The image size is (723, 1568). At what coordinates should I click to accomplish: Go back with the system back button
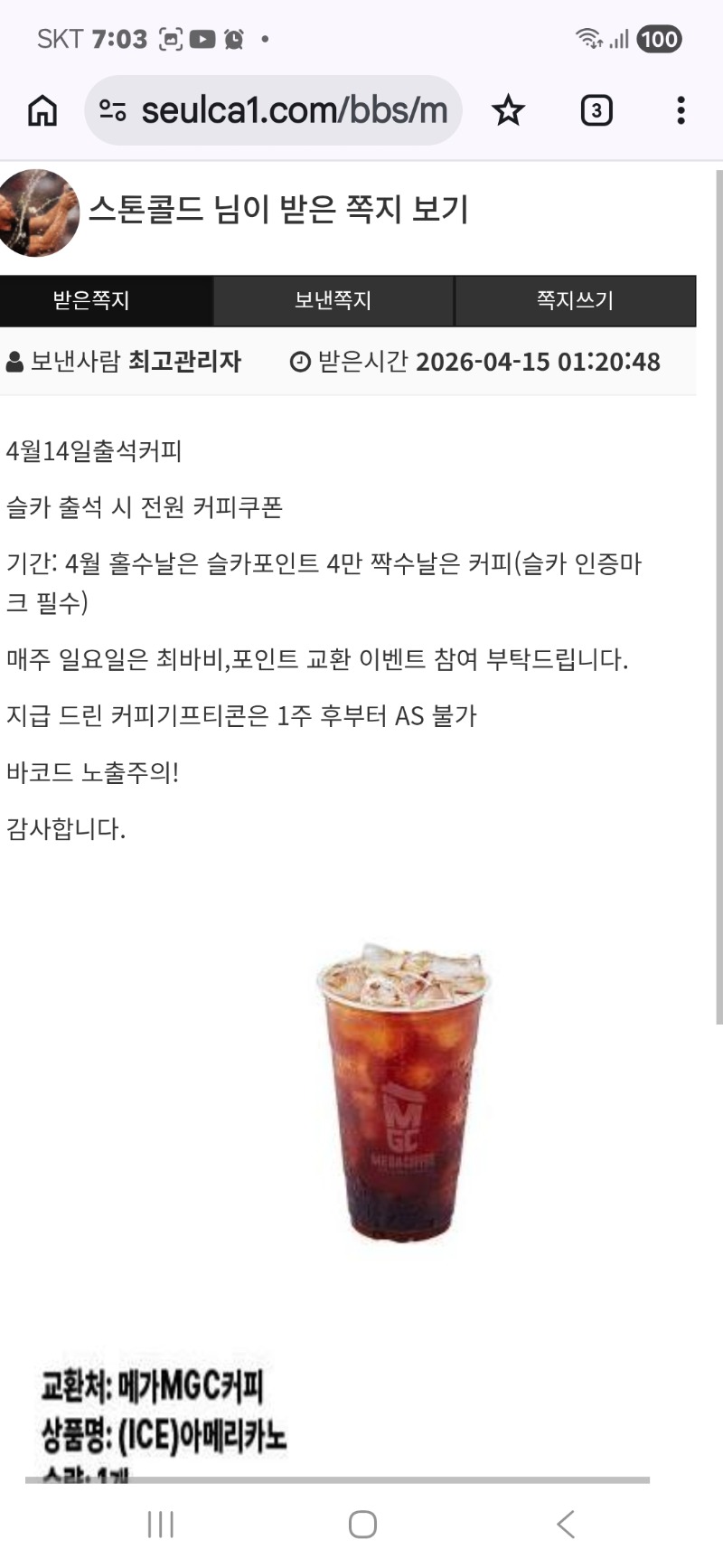pyautogui.click(x=566, y=1524)
